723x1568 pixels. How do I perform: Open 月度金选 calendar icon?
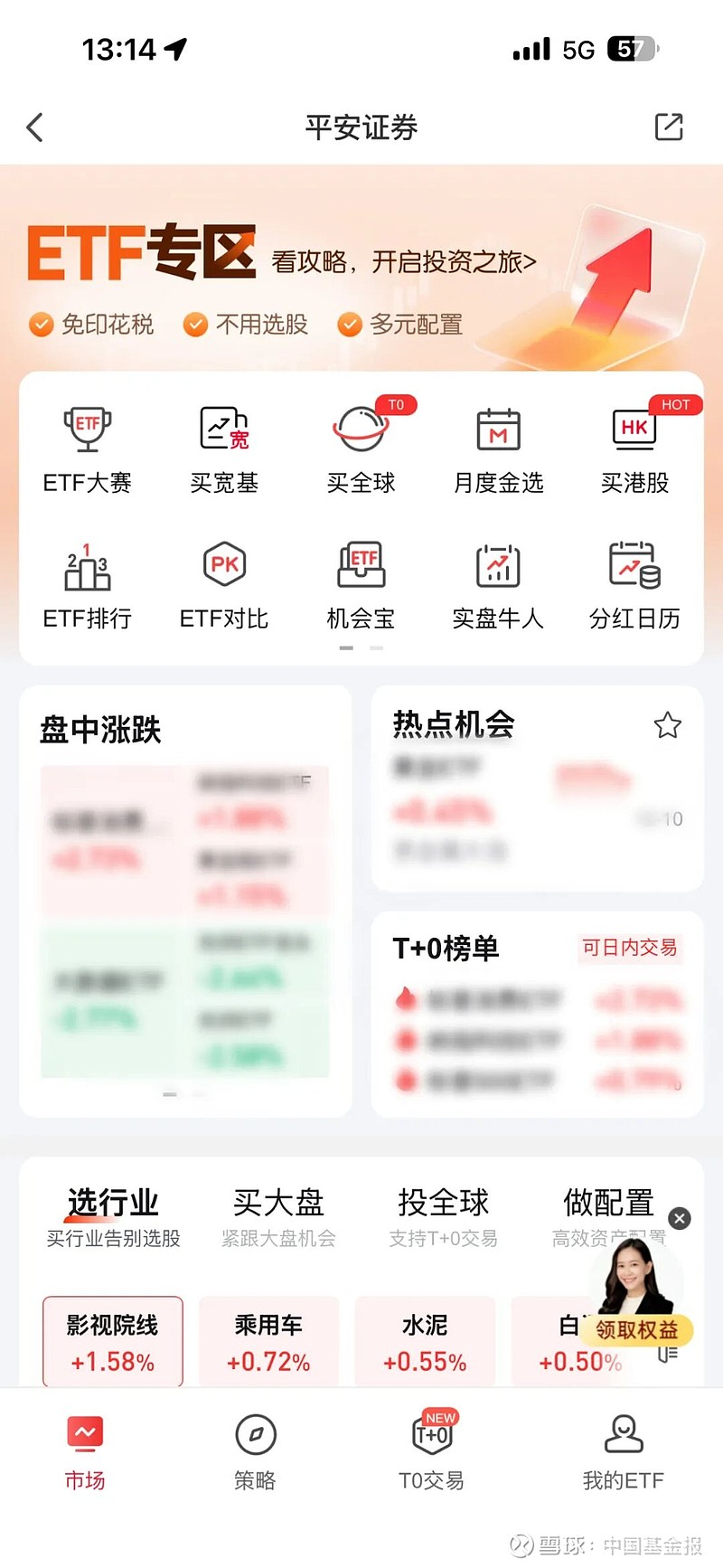[498, 430]
